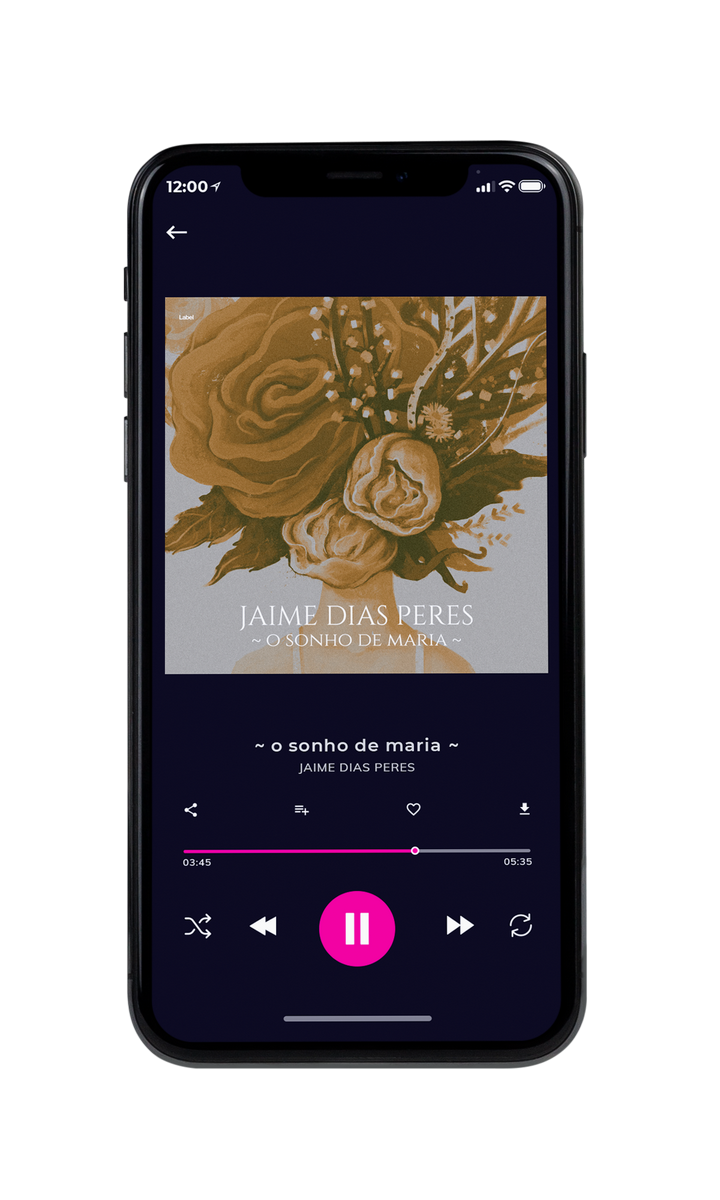Download the current track
The width and height of the screenshot is (720, 1200).
(x=524, y=809)
